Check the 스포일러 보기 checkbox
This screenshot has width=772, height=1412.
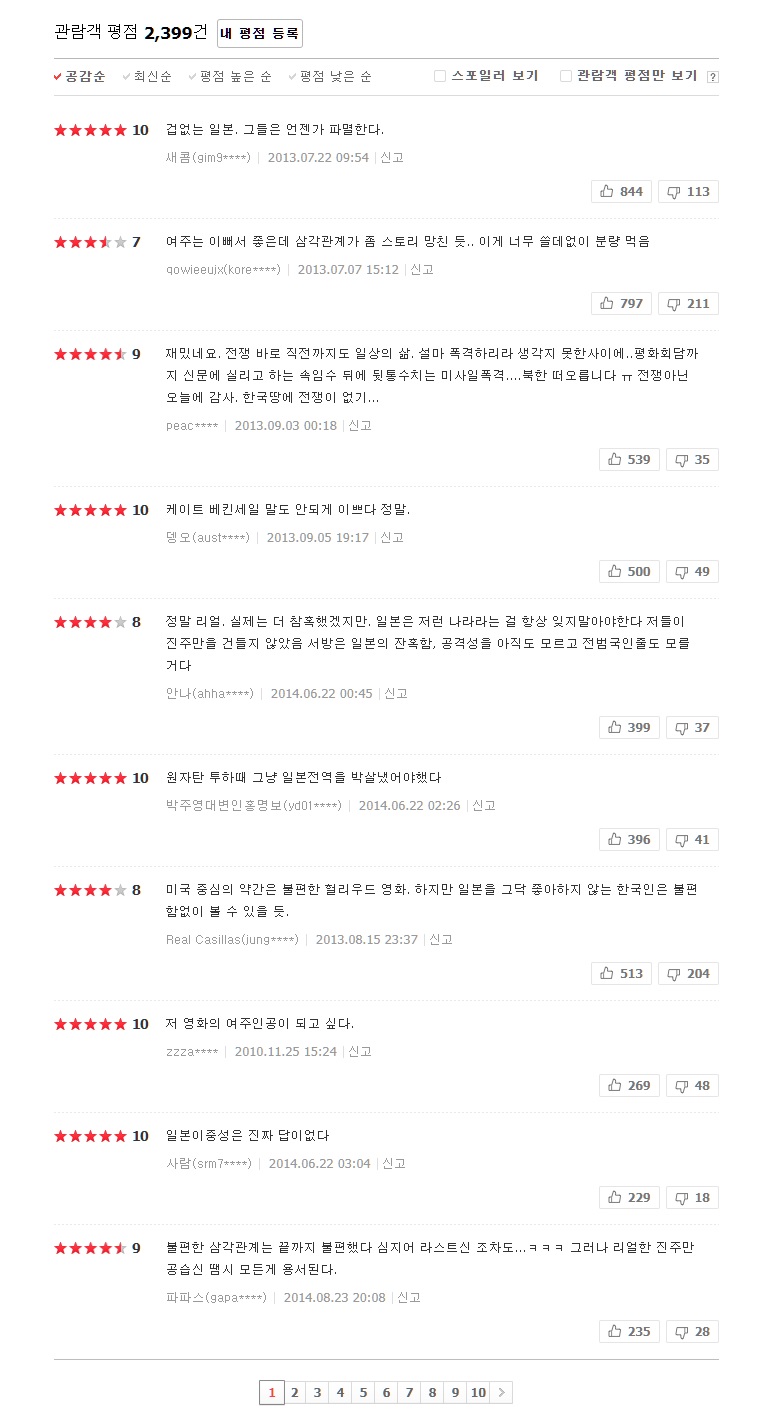440,76
